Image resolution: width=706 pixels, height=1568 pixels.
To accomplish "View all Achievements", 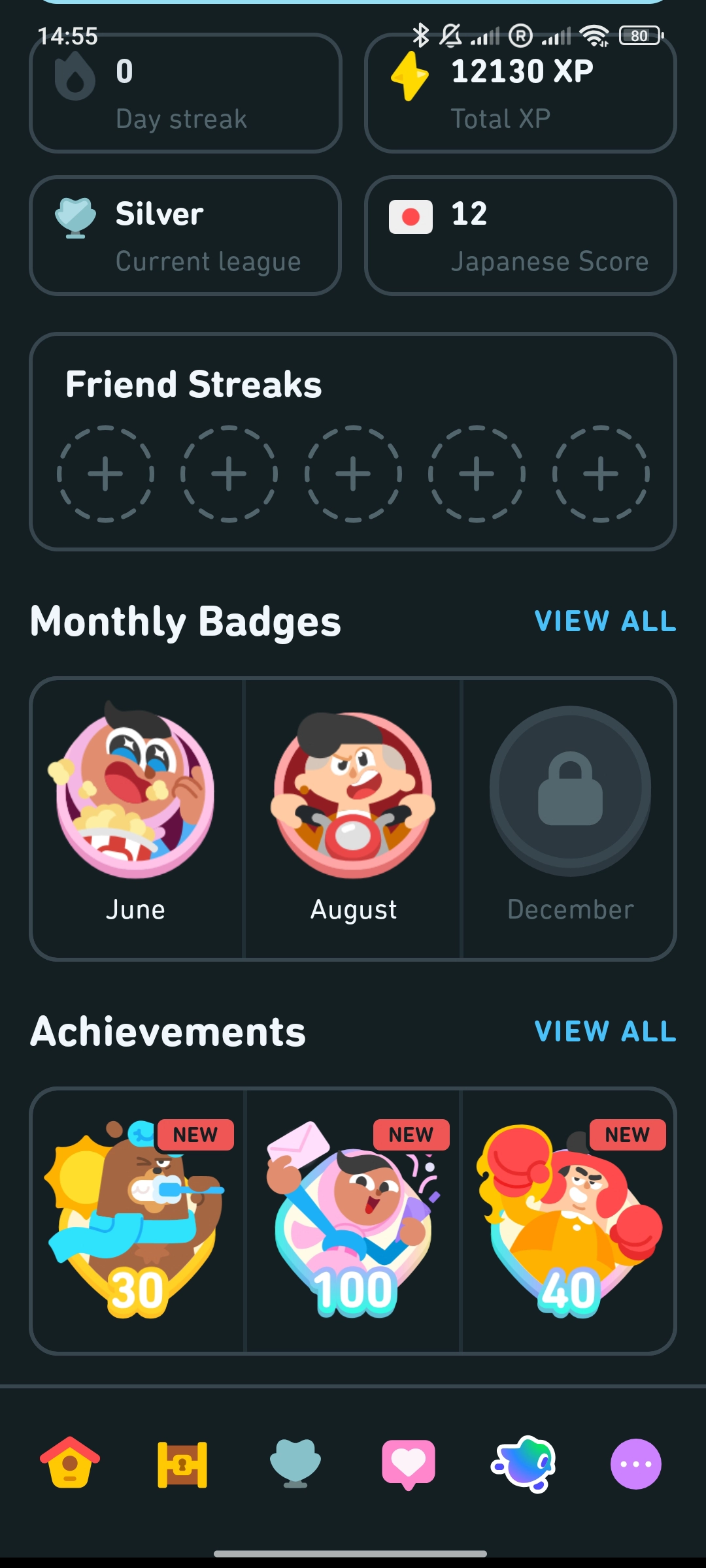I will click(605, 1031).
